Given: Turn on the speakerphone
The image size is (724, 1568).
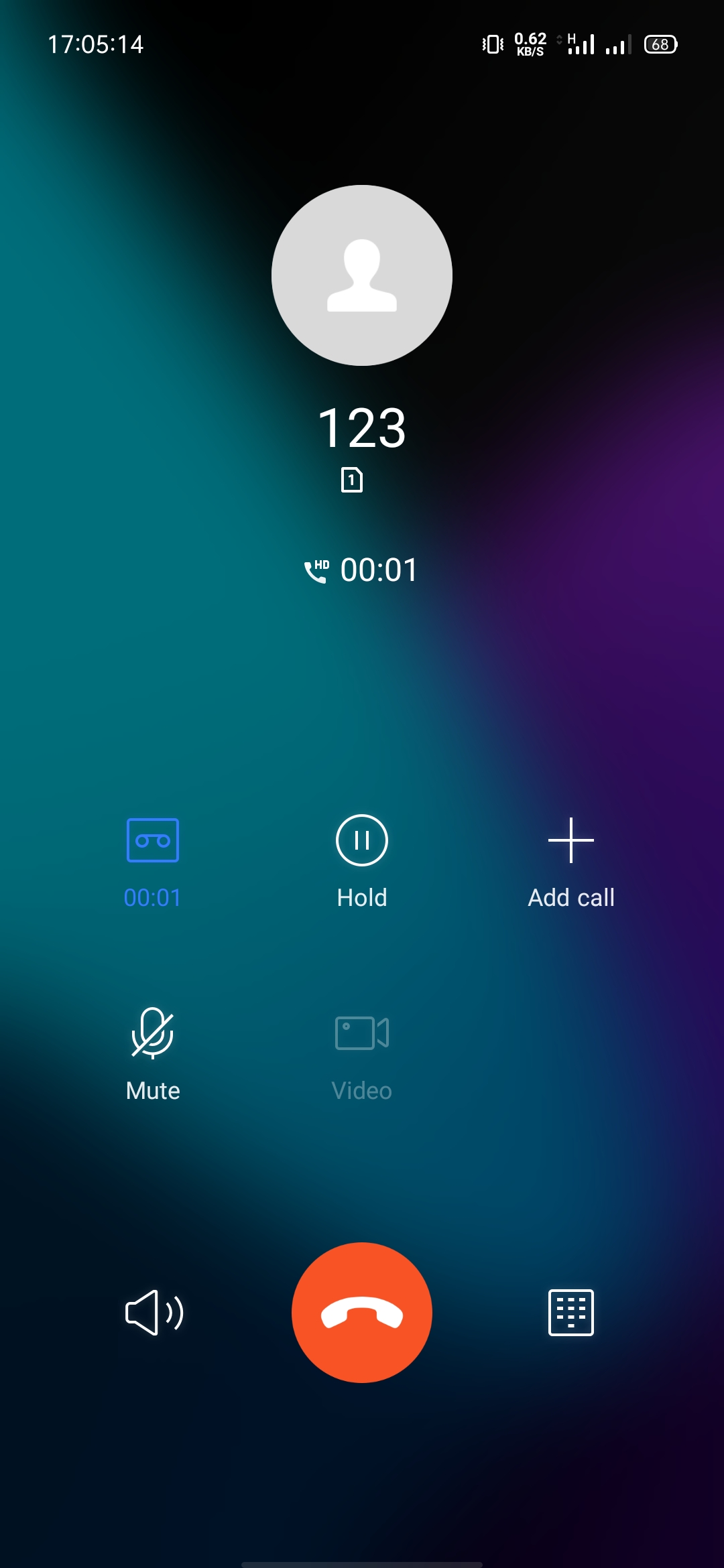Looking at the screenshot, I should [154, 1313].
